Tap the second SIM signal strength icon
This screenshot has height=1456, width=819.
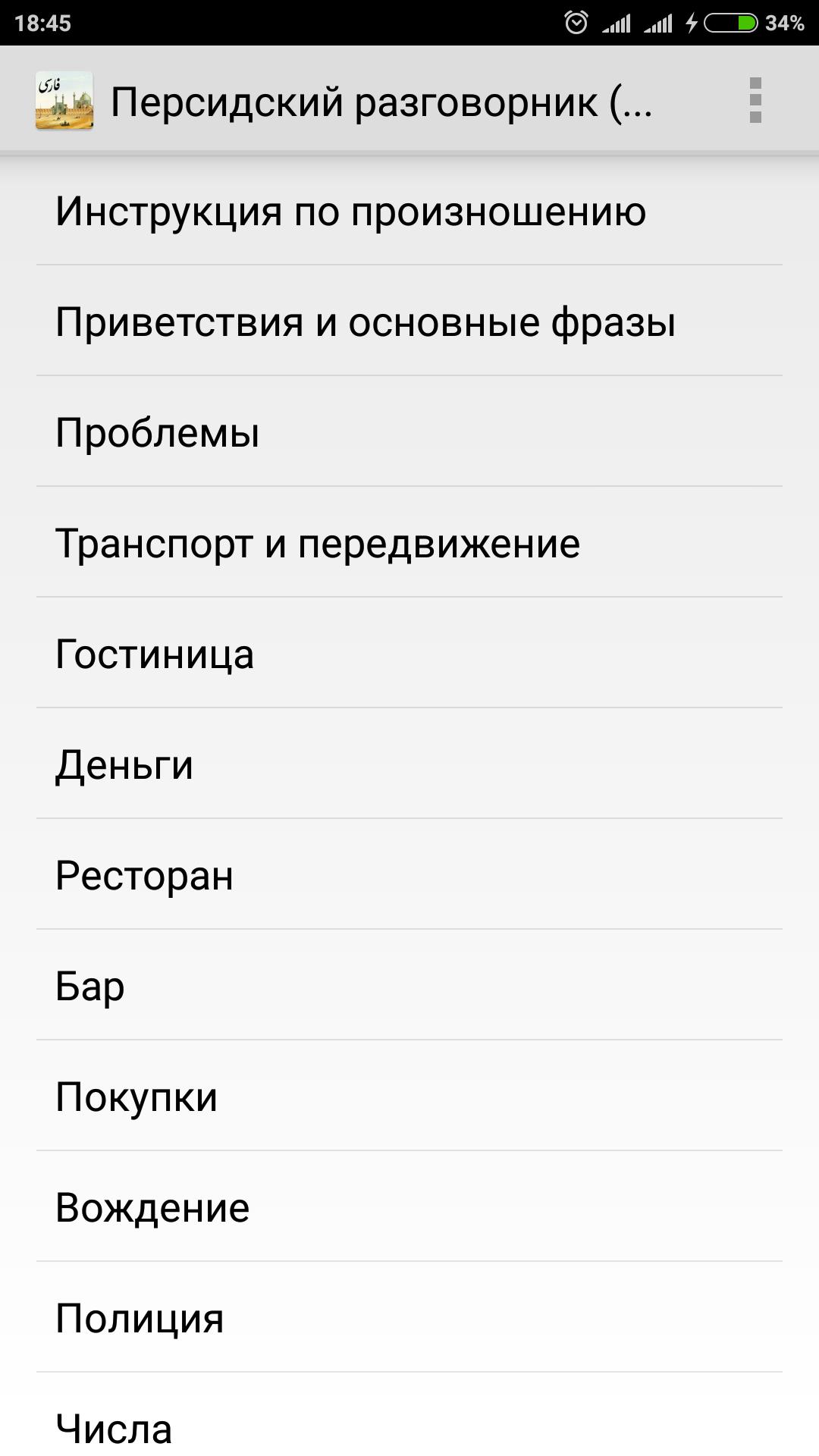657,23
